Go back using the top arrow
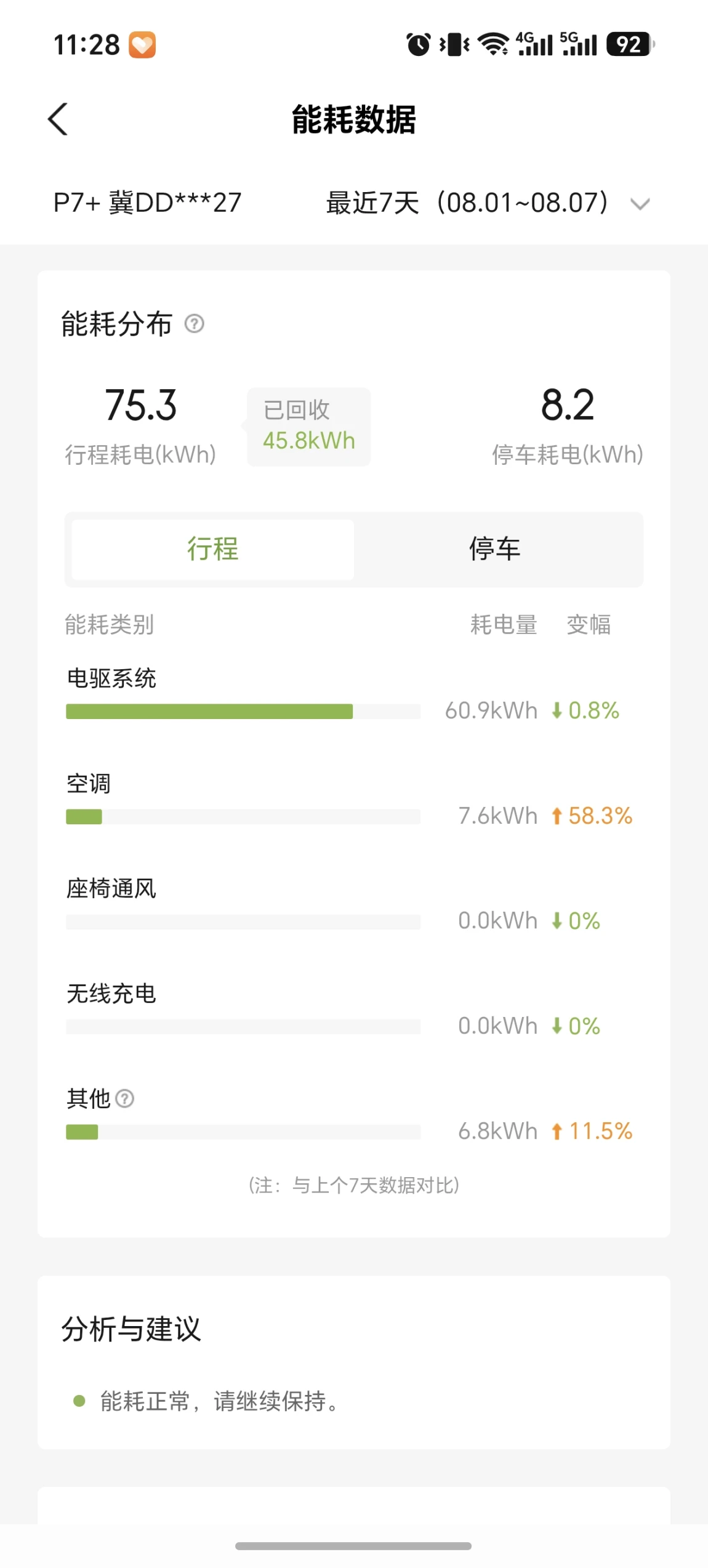This screenshot has width=708, height=1568. point(58,119)
